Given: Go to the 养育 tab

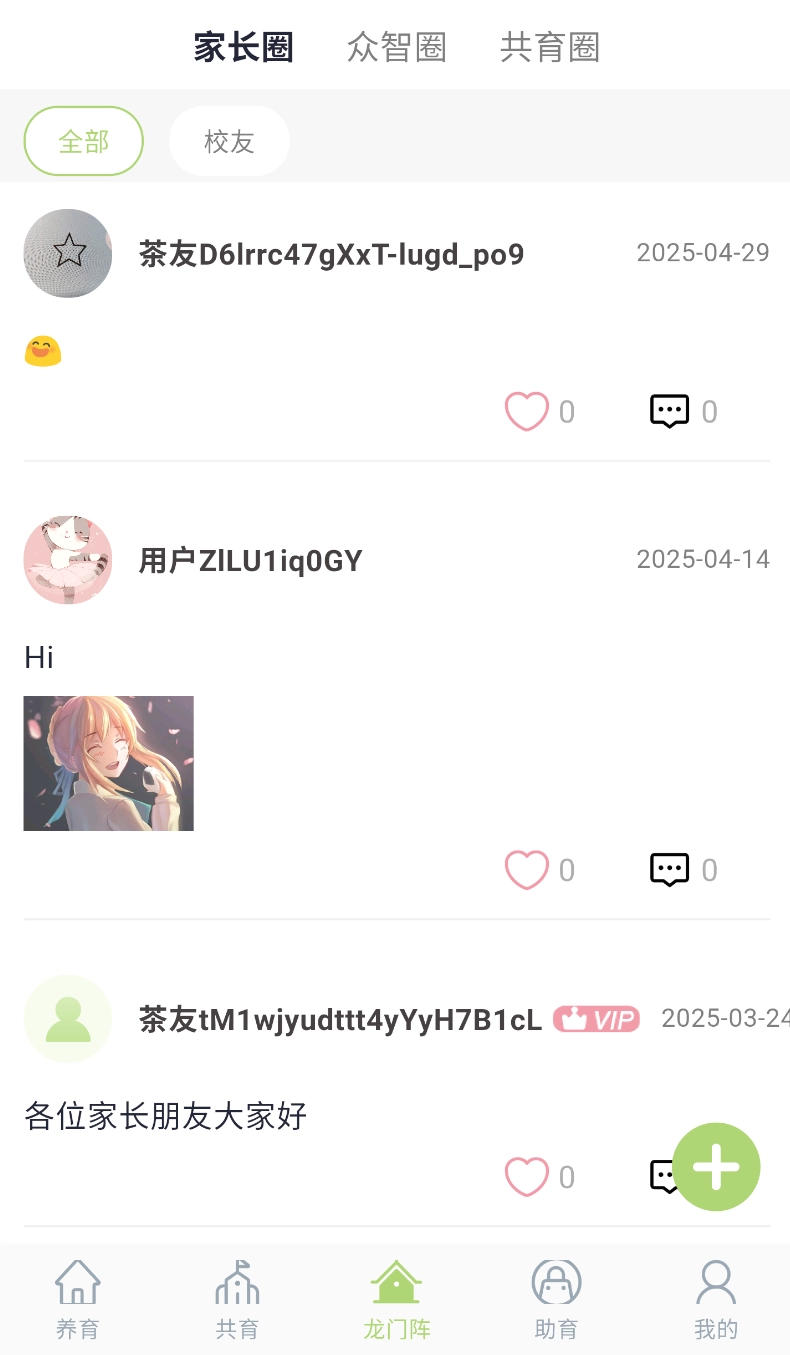Looking at the screenshot, I should 78,1299.
